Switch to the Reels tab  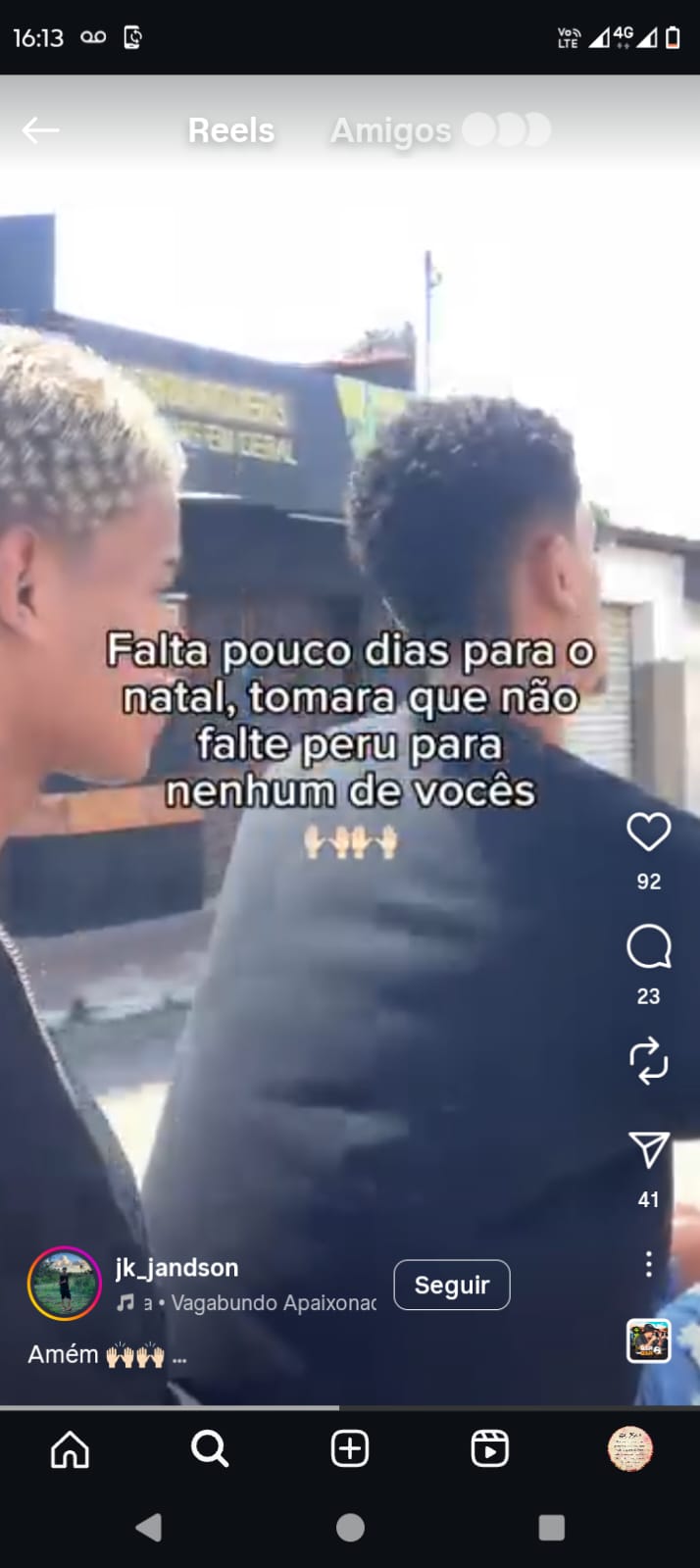[x=231, y=130]
